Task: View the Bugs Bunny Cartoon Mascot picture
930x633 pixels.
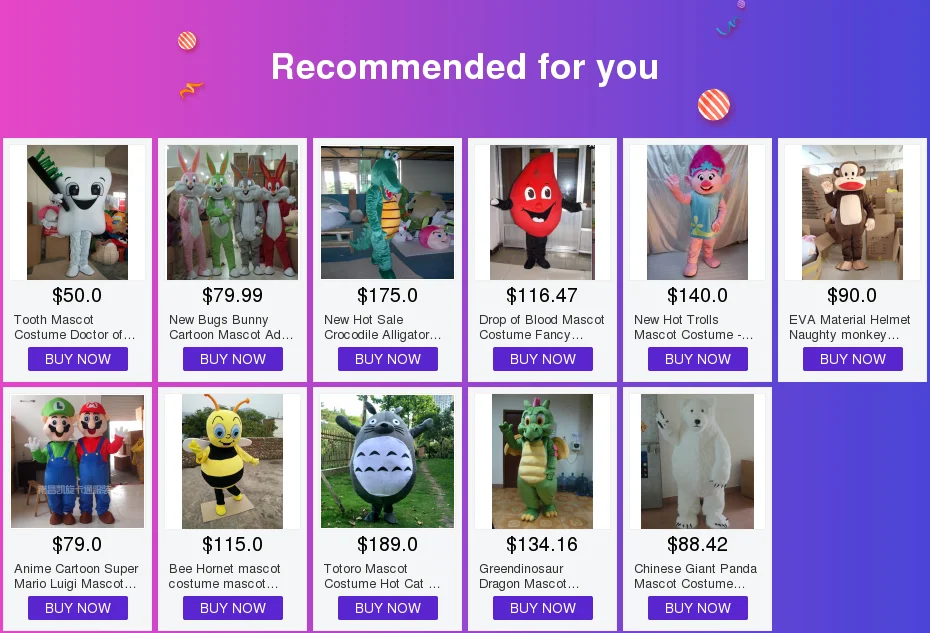Action: pos(233,212)
